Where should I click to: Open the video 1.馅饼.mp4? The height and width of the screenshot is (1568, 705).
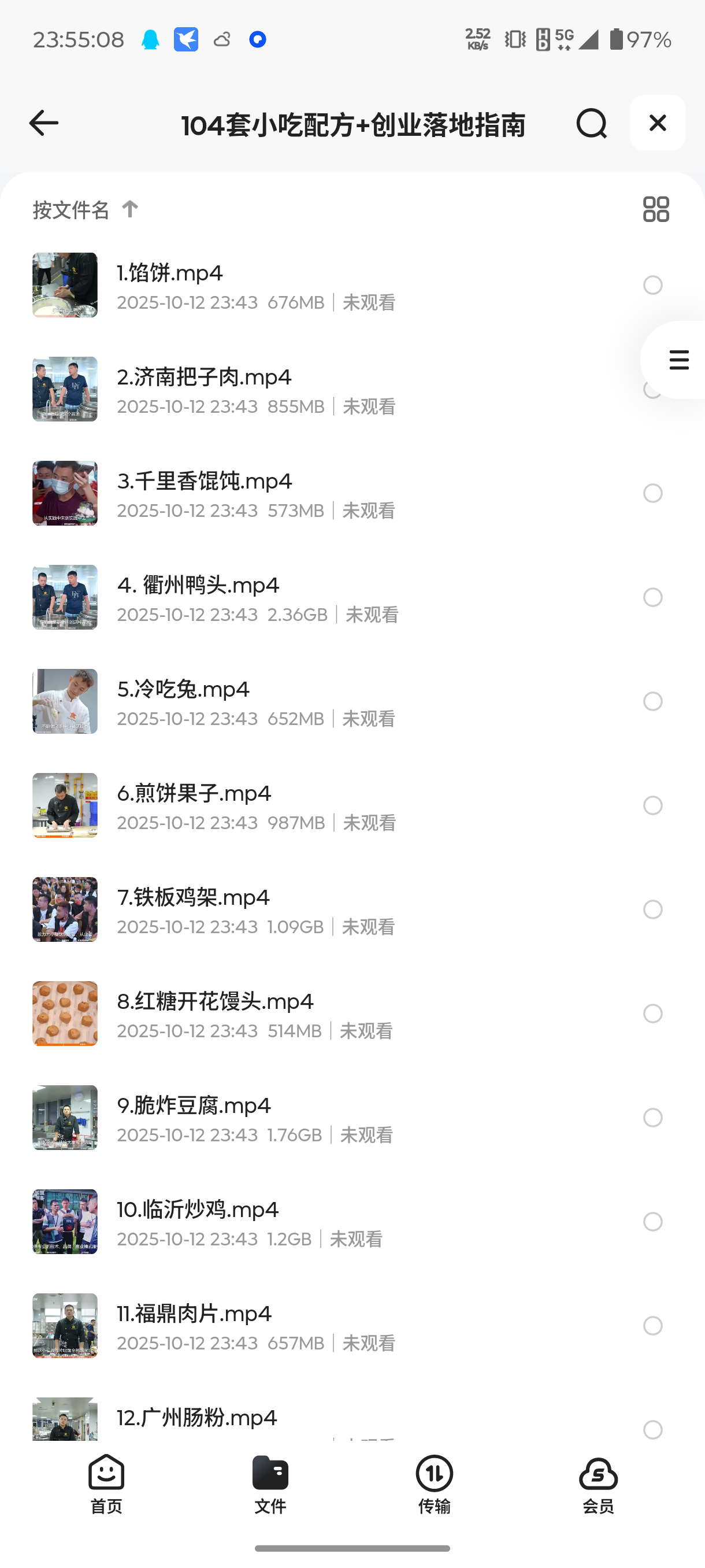tap(170, 273)
